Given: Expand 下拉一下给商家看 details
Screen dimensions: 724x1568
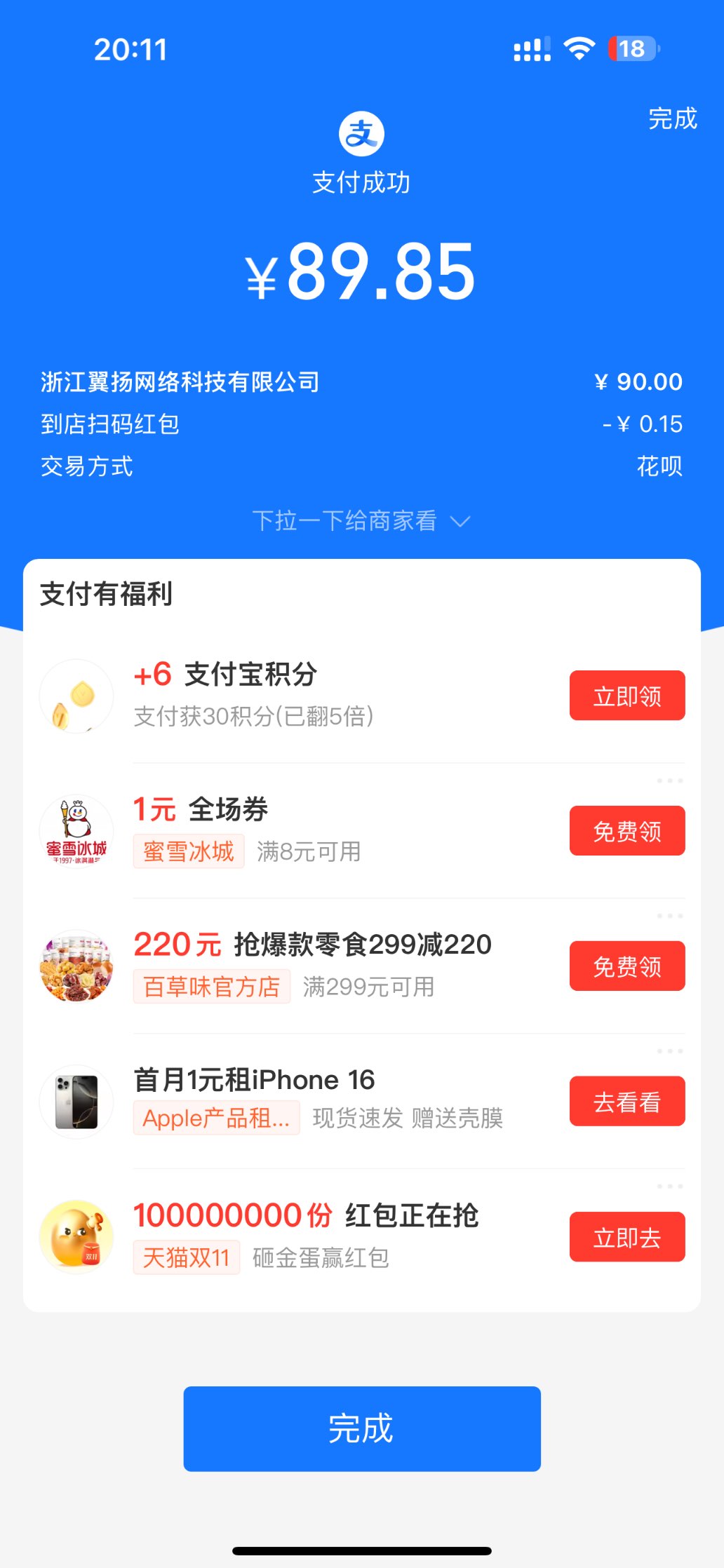Looking at the screenshot, I should (361, 521).
